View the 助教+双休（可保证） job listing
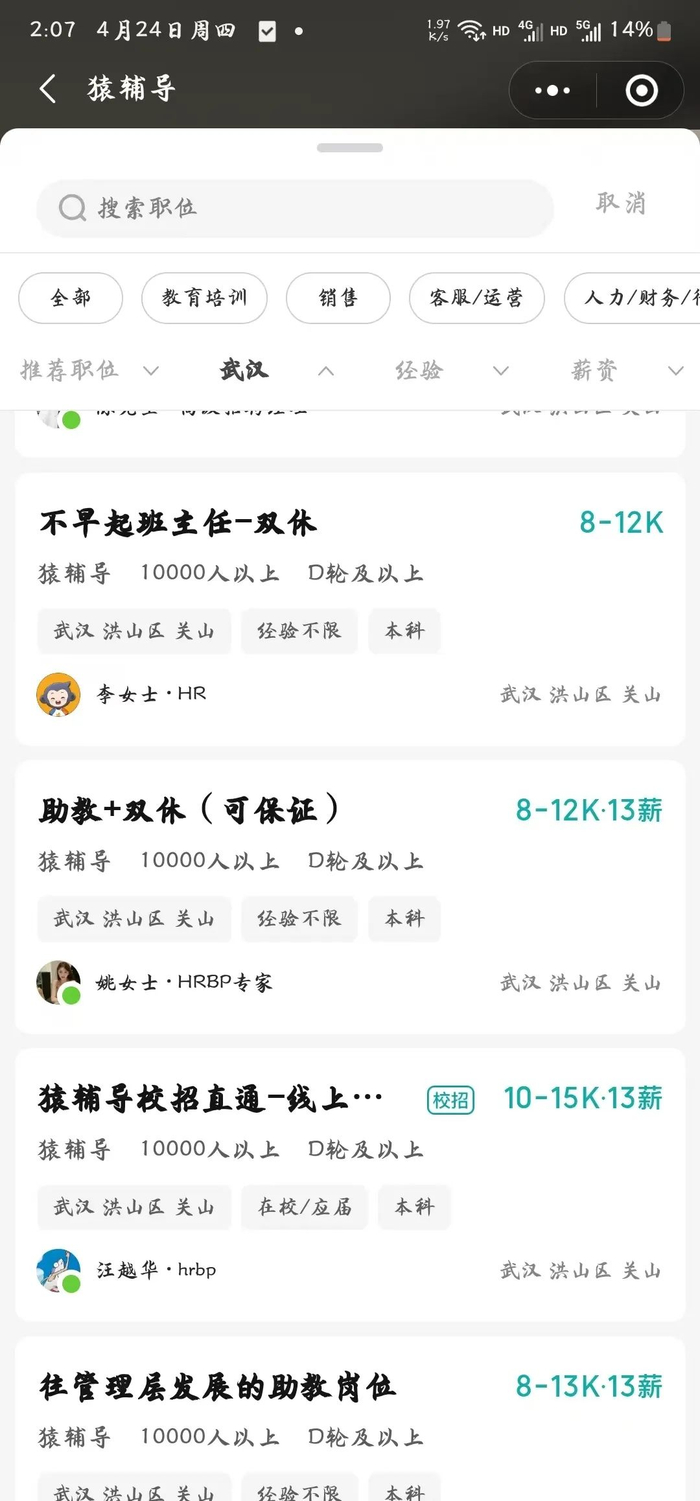 click(x=349, y=896)
